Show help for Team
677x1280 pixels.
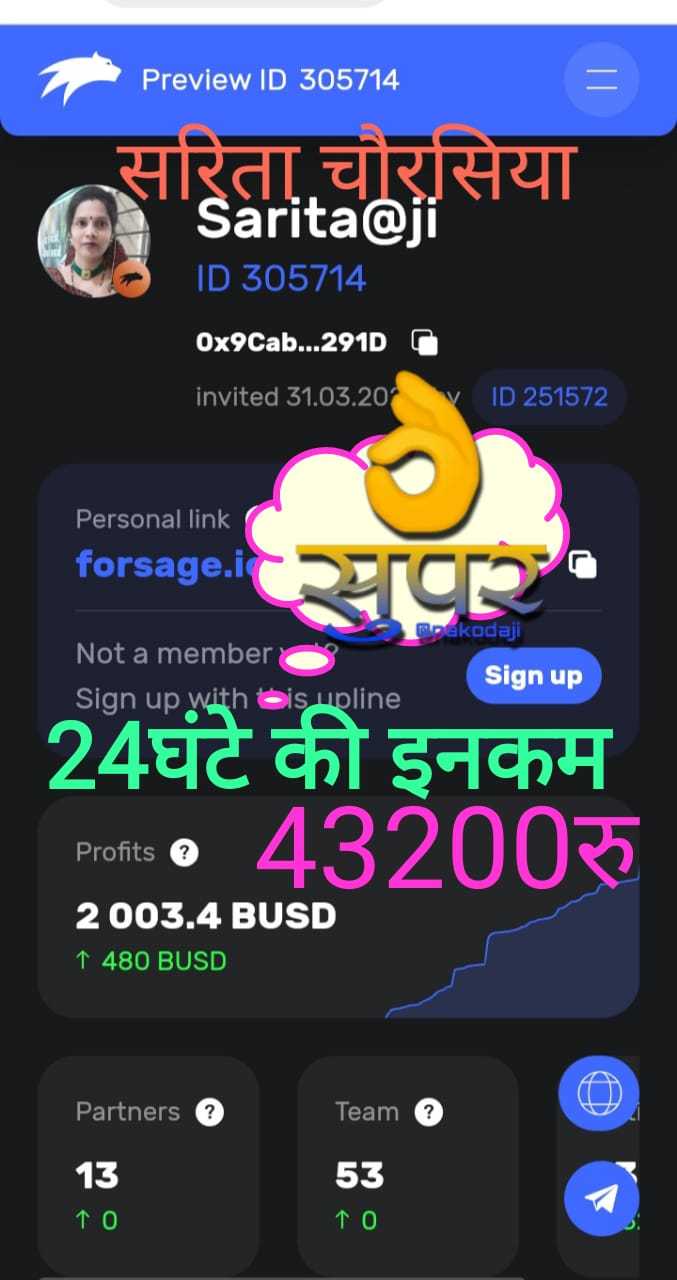pyautogui.click(x=428, y=1111)
